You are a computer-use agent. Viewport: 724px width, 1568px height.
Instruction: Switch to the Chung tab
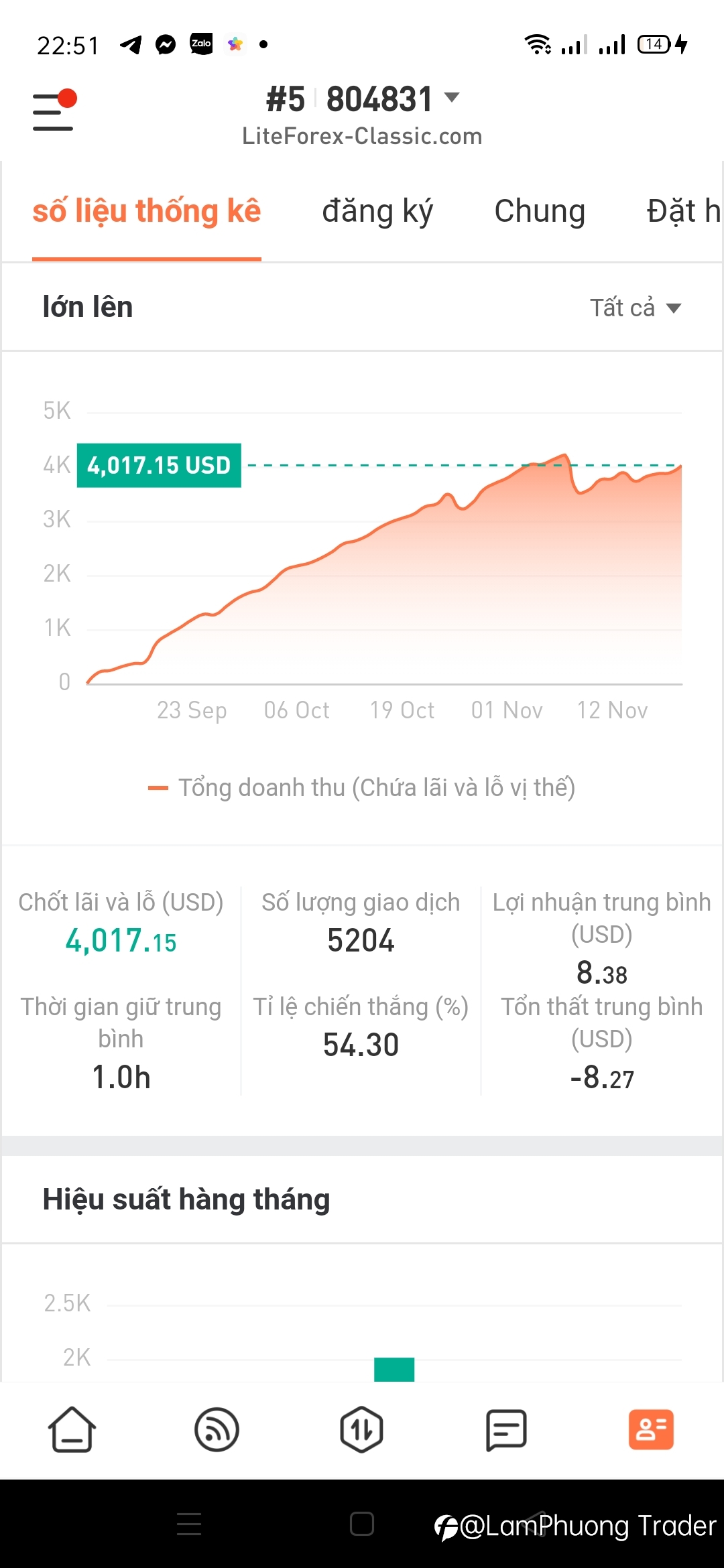[540, 211]
